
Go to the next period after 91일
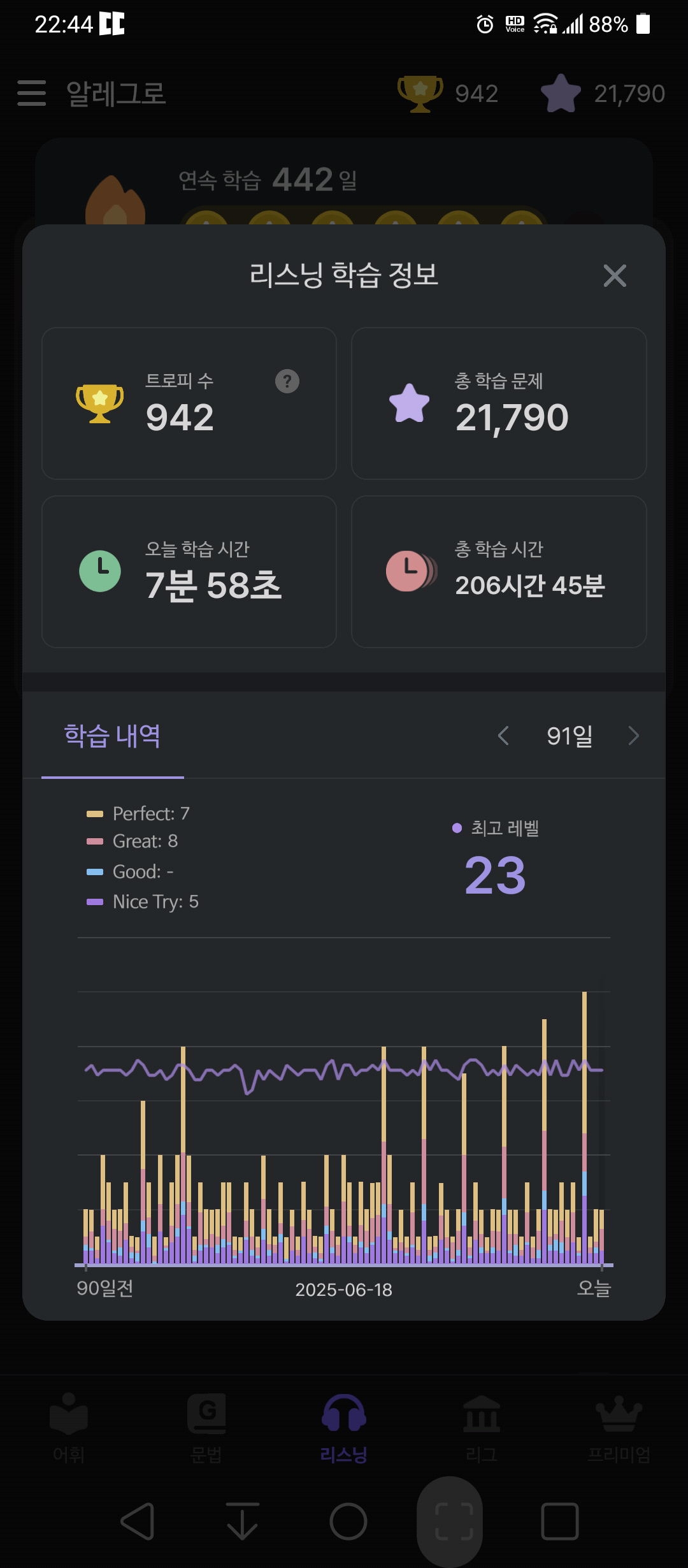click(x=633, y=736)
